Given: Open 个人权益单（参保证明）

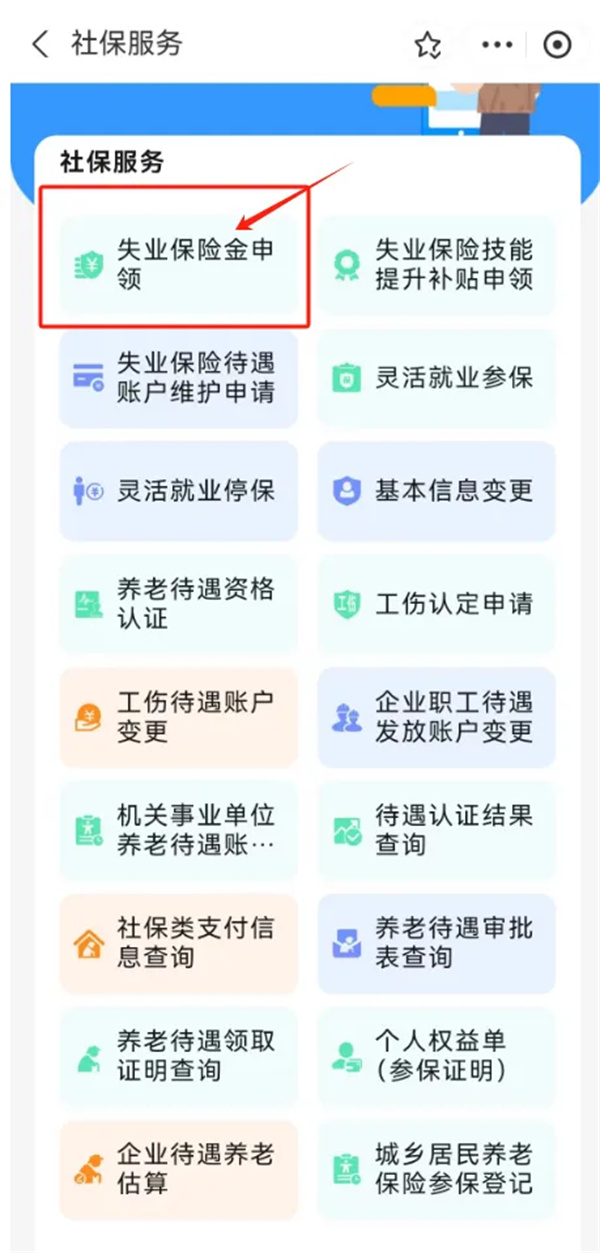Looking at the screenshot, I should 436,1056.
